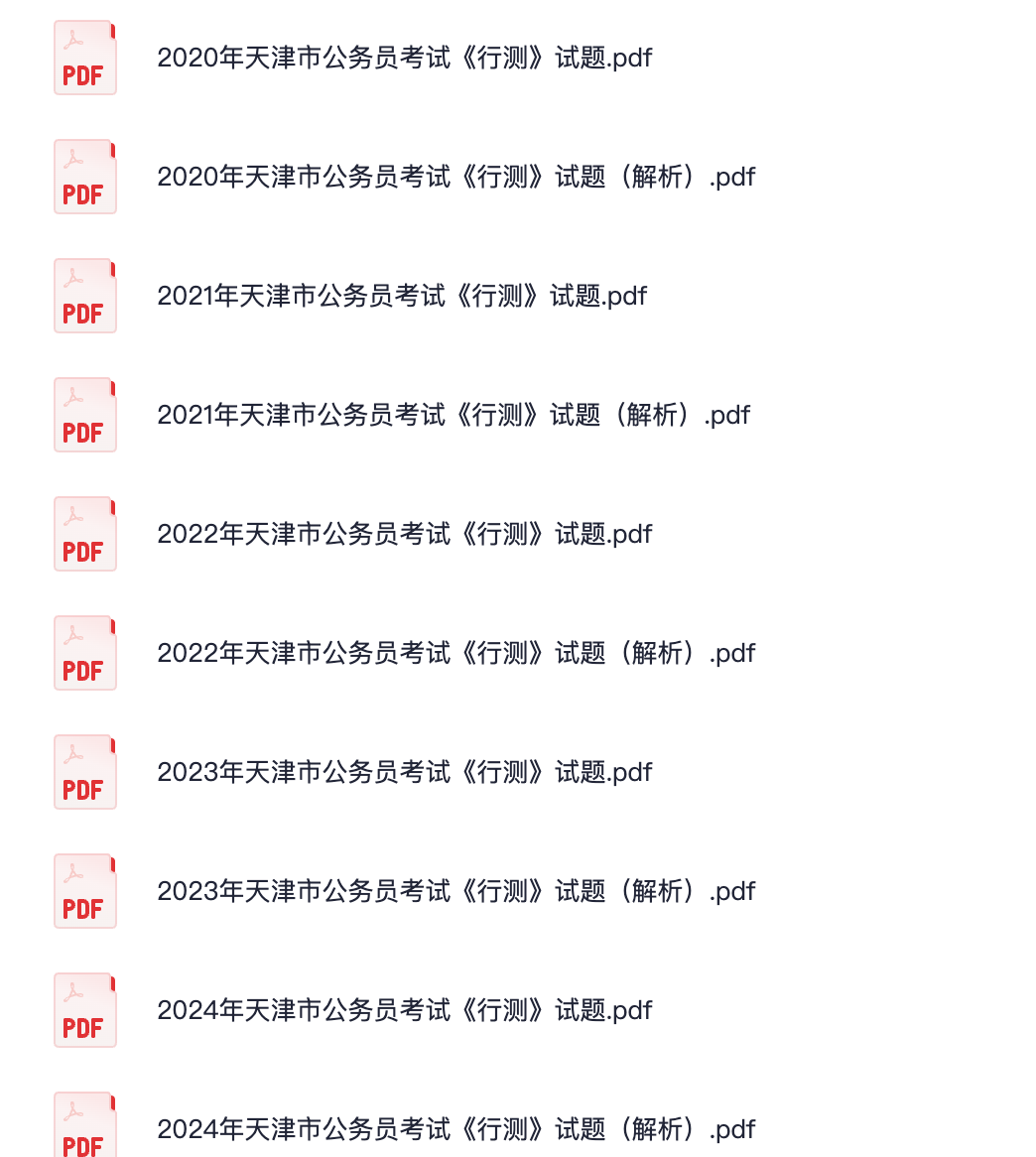Open 2024年行测试题（解析）PDF
Image resolution: width=1036 pixels, height=1157 pixels.
click(x=454, y=1129)
